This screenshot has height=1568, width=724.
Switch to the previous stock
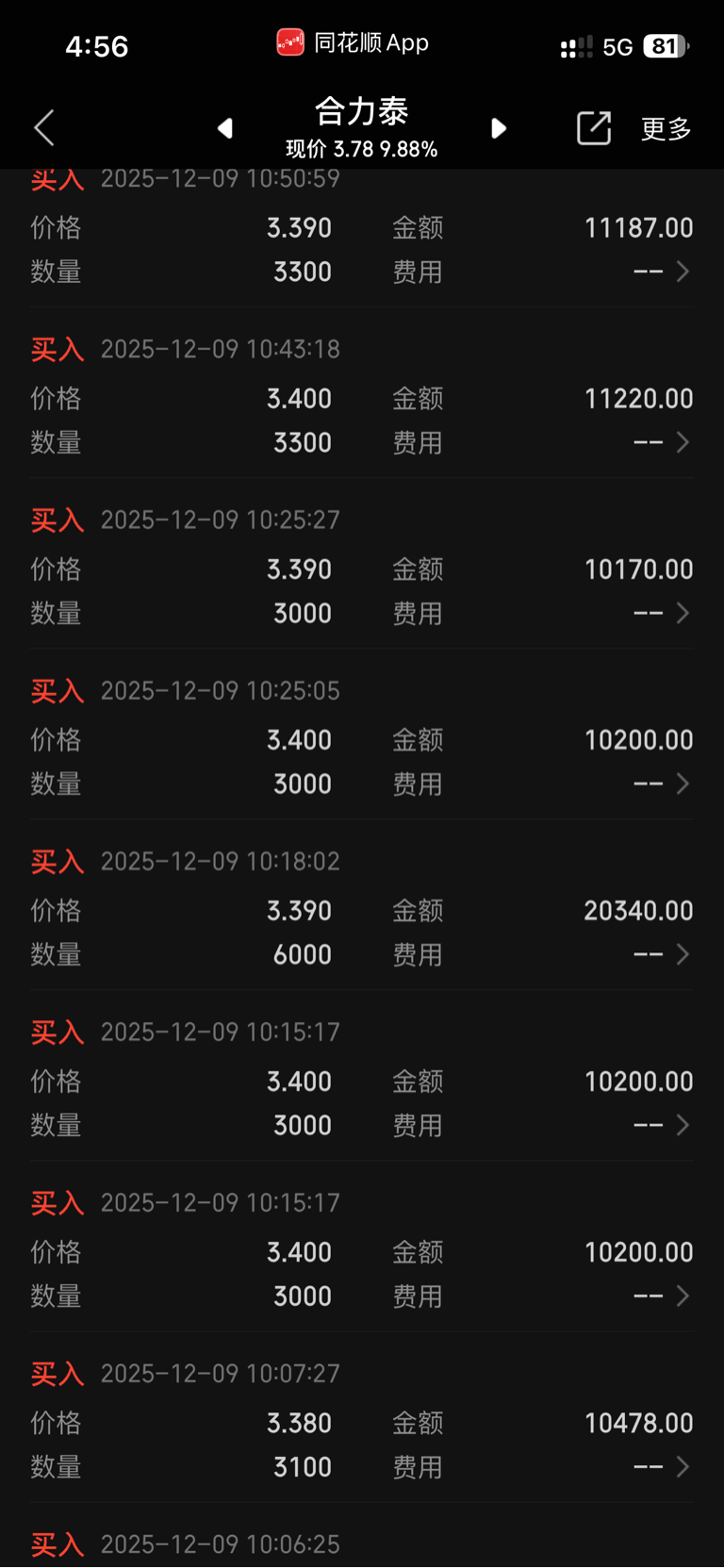[x=224, y=128]
